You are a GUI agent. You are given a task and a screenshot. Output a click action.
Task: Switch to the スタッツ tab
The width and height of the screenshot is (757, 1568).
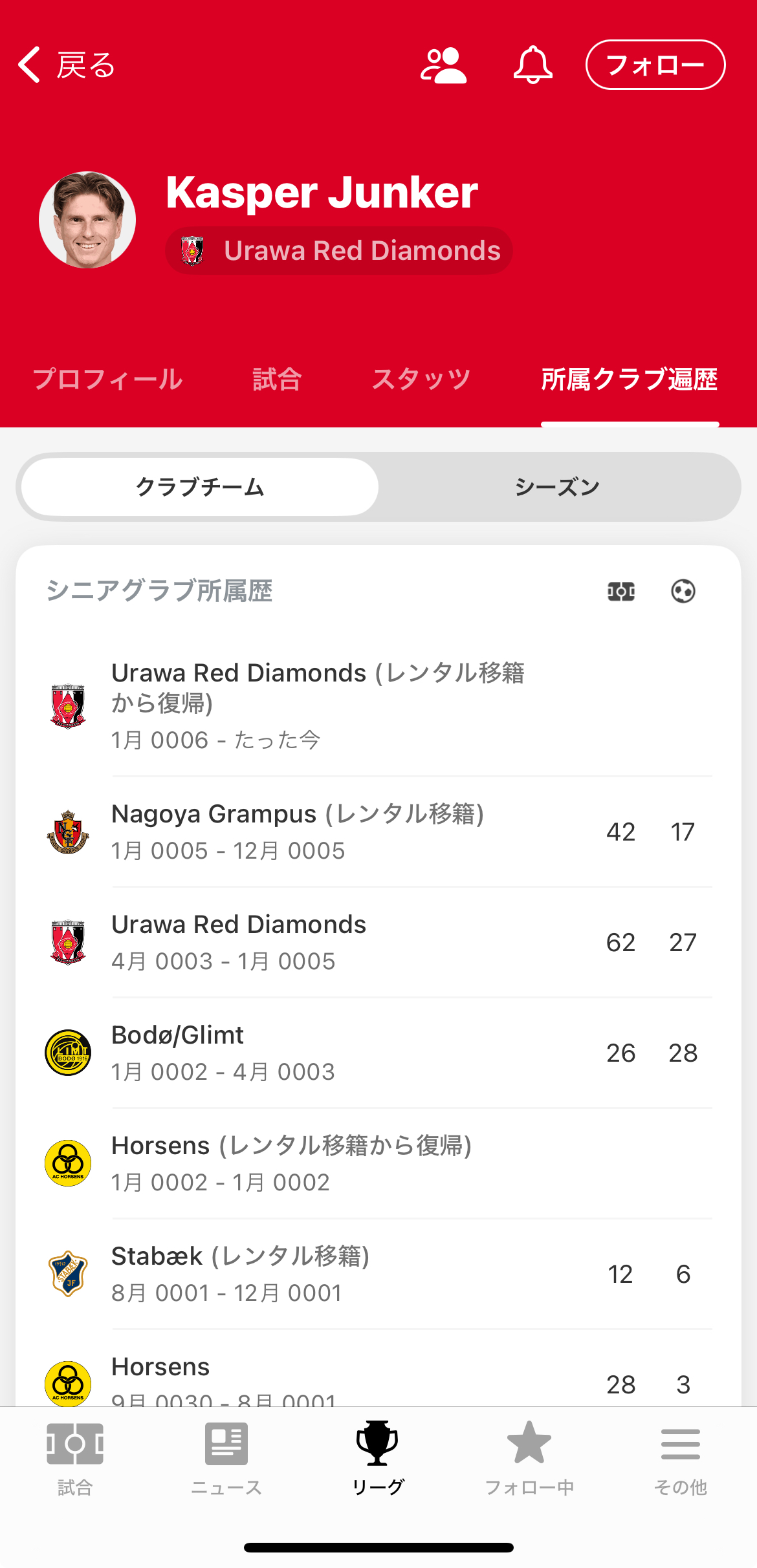click(x=421, y=380)
